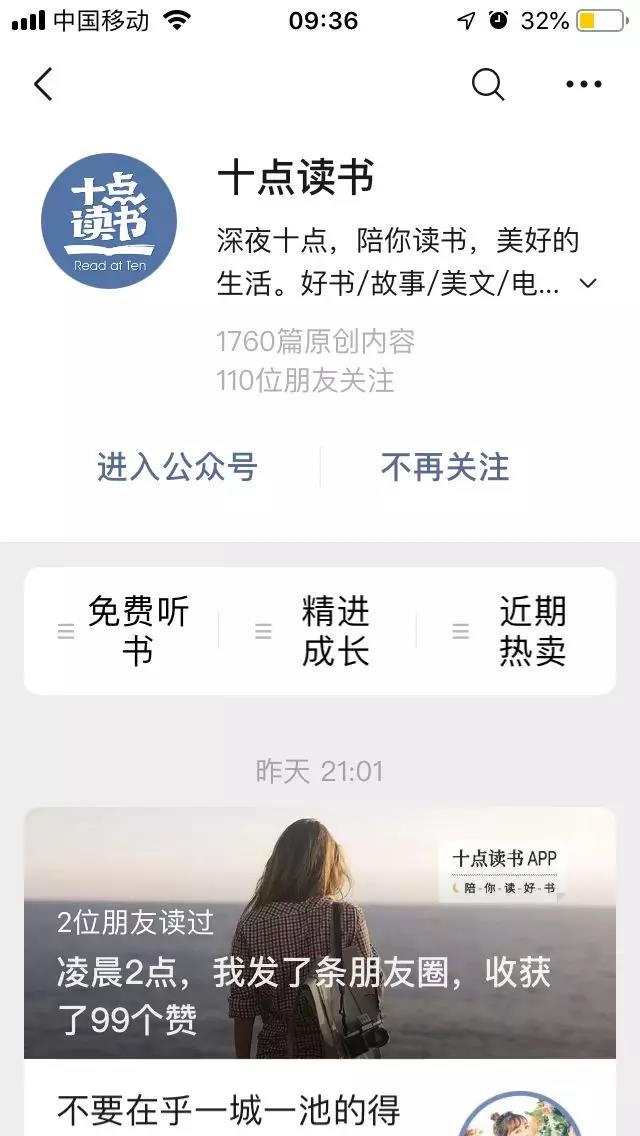Expand the account description with the chevron
The width and height of the screenshot is (640, 1136).
[x=588, y=284]
